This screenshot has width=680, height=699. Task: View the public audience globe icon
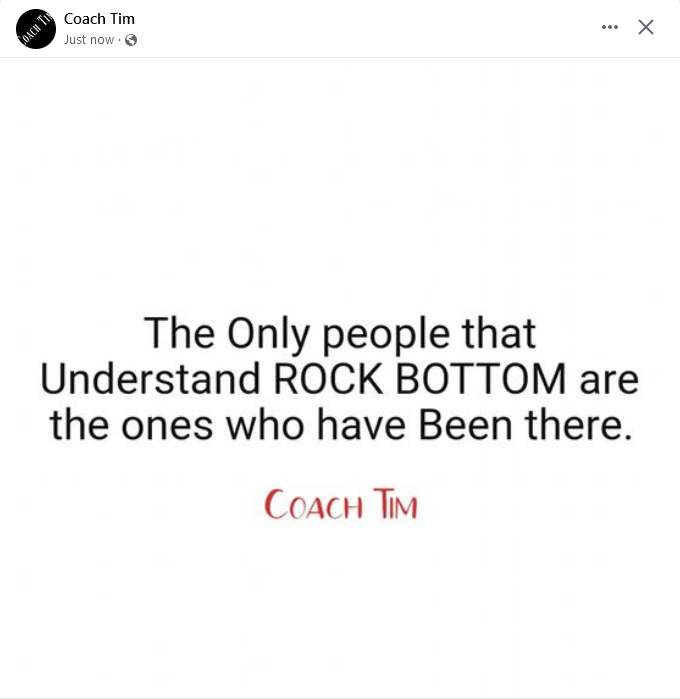click(131, 40)
